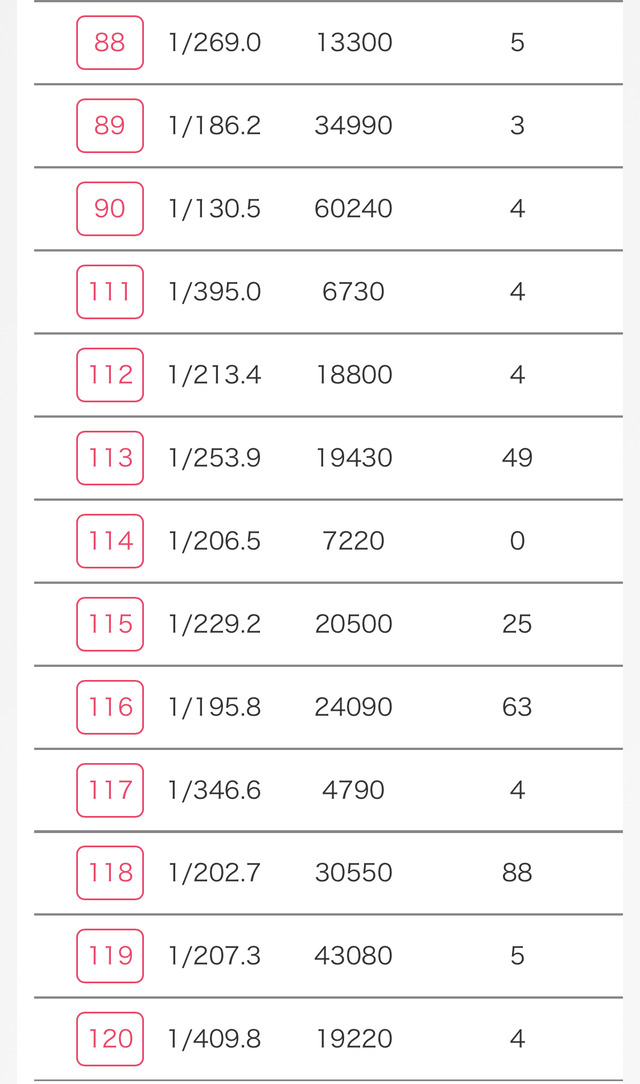This screenshot has height=1084, width=640.
Task: Select machine number 89
Action: click(110, 126)
